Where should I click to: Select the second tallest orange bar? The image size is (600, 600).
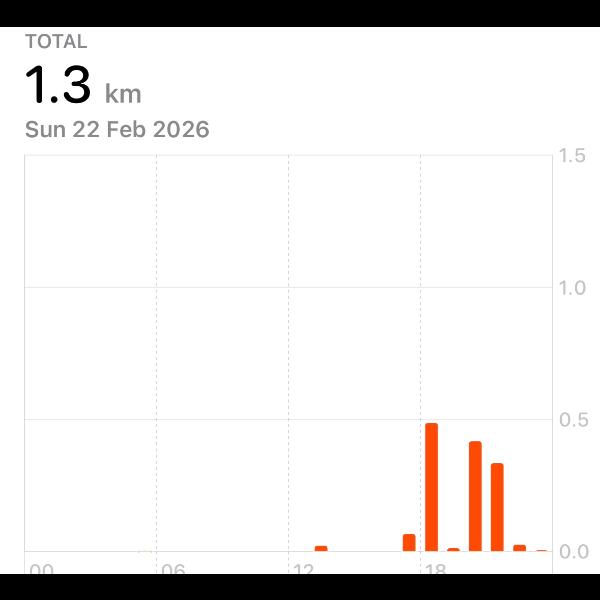tap(475, 496)
